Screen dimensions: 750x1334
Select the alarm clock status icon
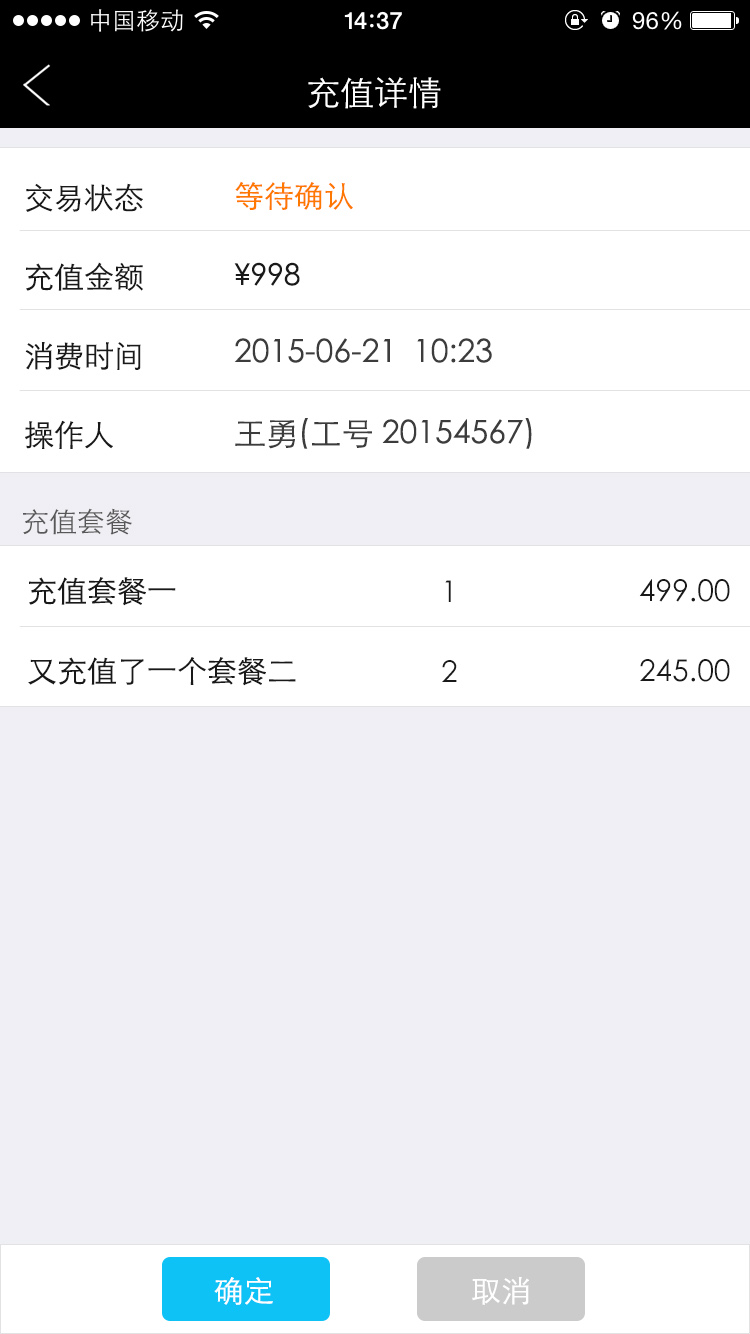[609, 19]
